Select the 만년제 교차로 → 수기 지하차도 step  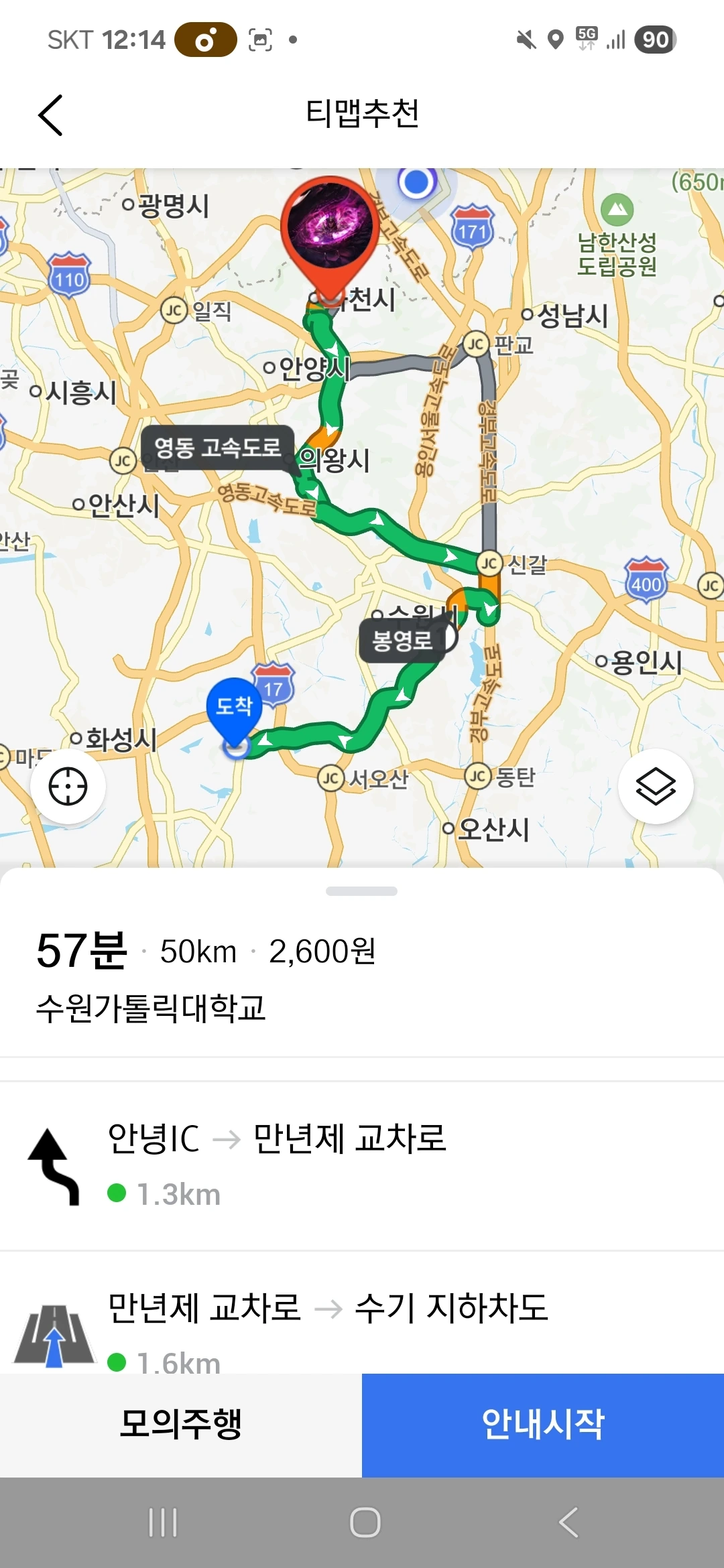point(362,1323)
